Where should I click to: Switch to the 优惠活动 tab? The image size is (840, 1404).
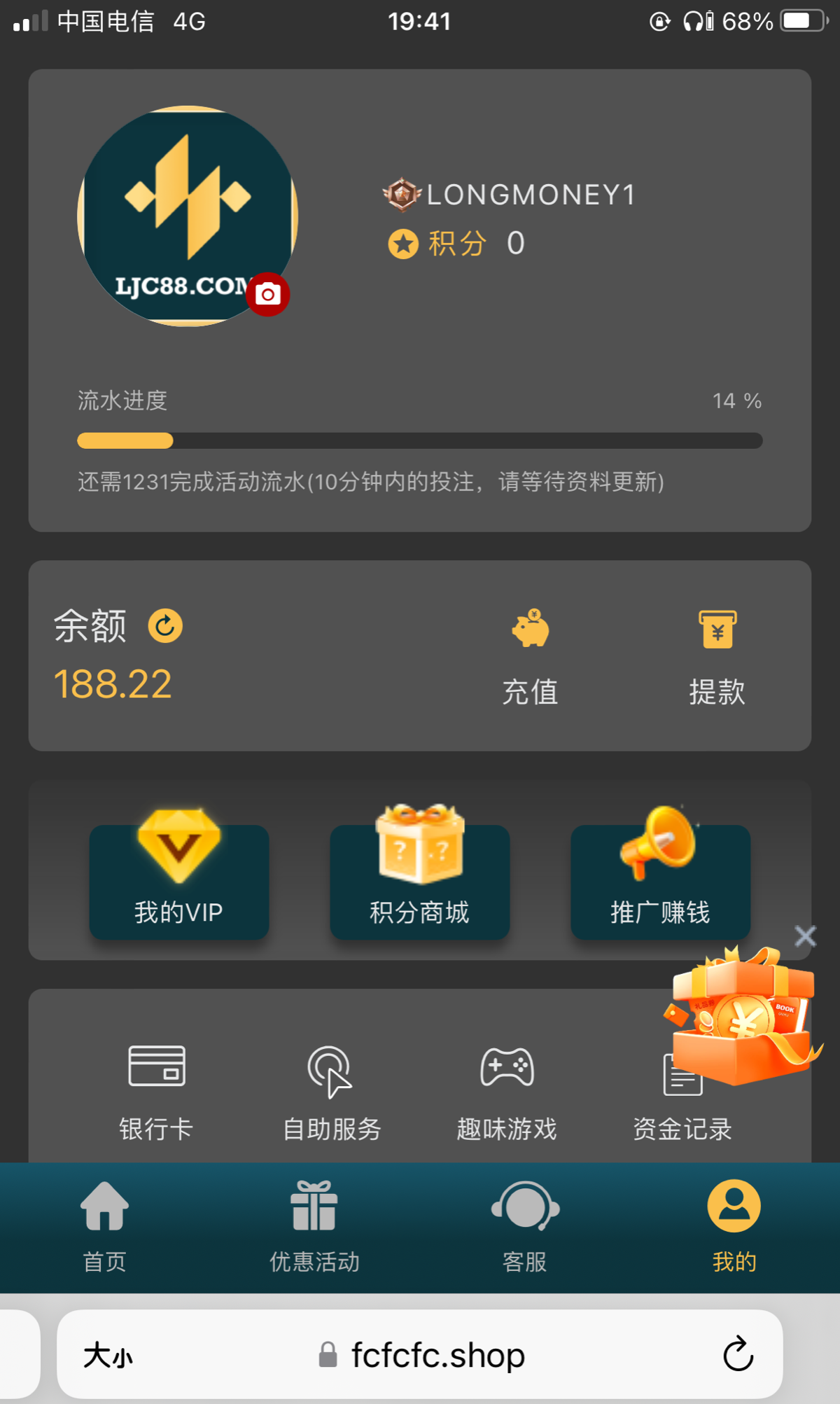point(314,1227)
